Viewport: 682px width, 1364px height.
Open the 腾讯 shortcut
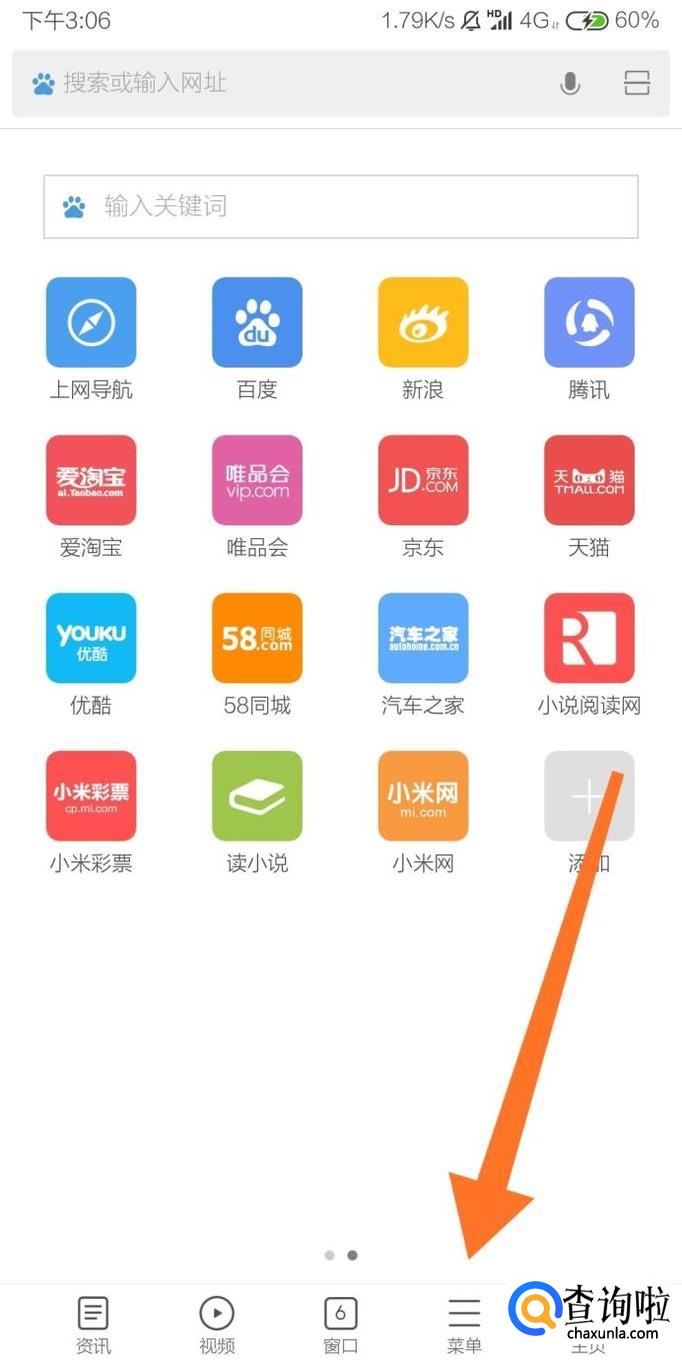[x=589, y=323]
